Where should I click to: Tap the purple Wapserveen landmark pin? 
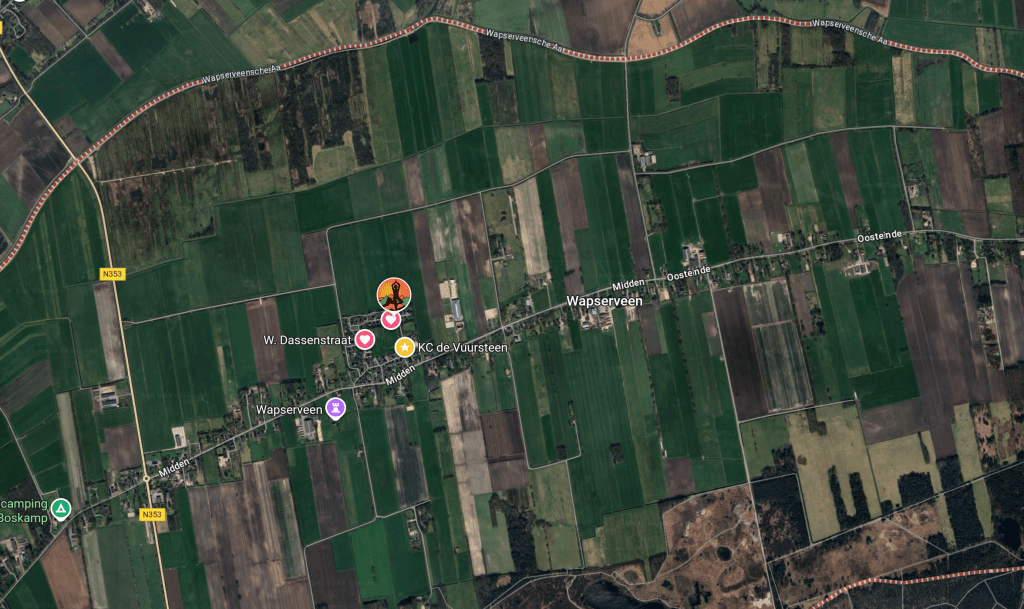337,407
